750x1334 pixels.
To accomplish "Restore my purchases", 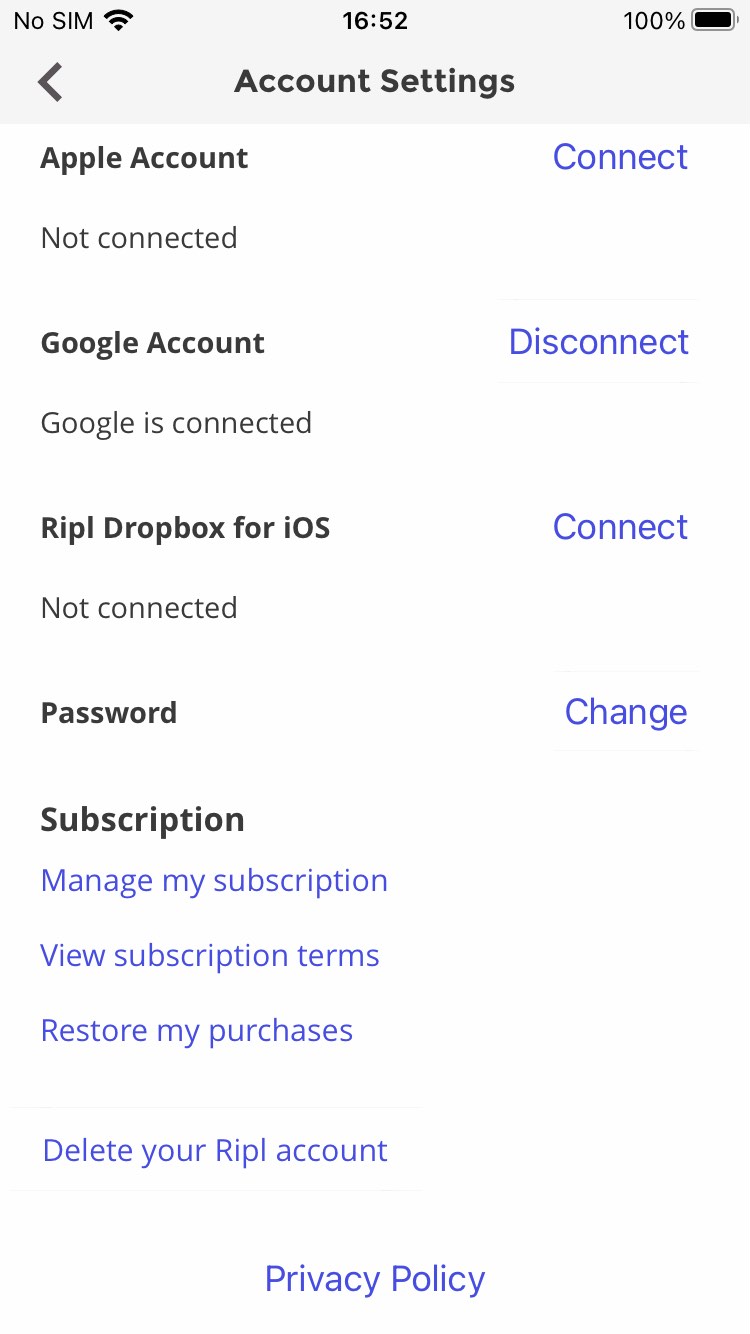I will [197, 1031].
